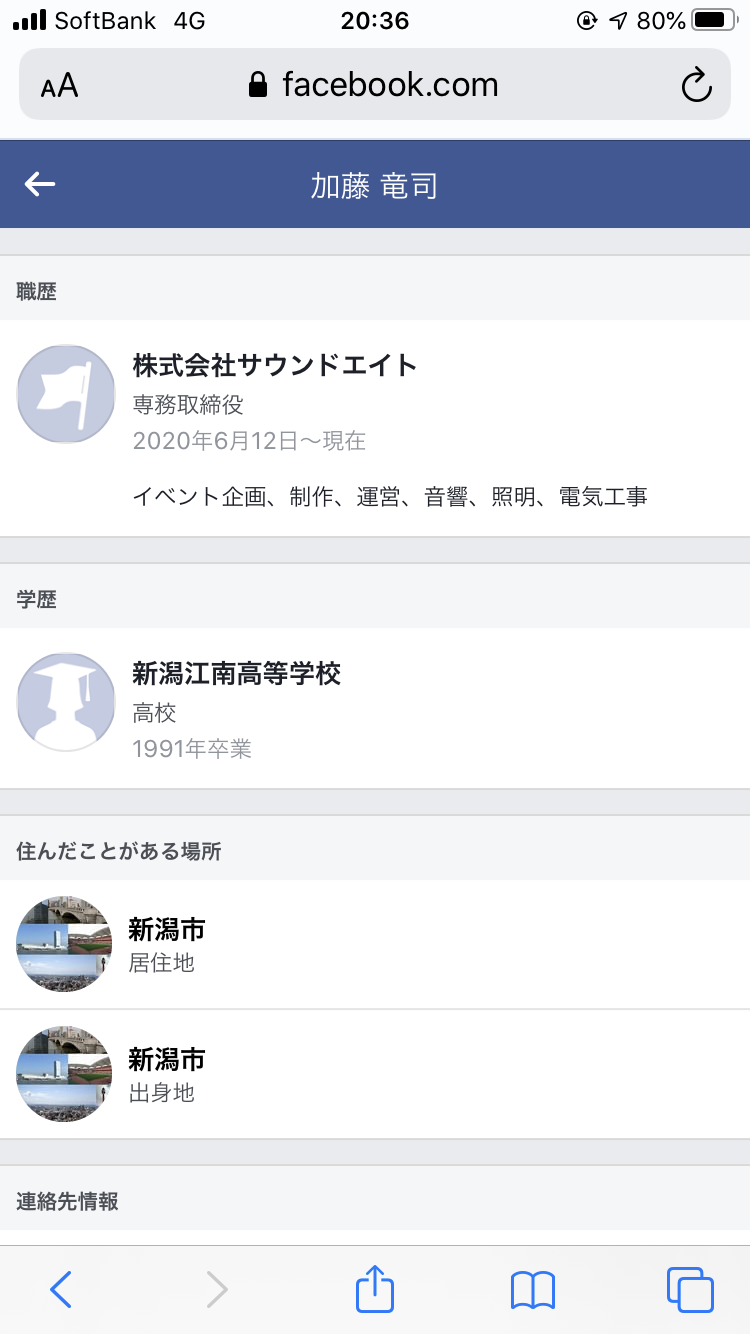The width and height of the screenshot is (750, 1334).
Task: Open the Safari share sheet
Action: point(375,1288)
